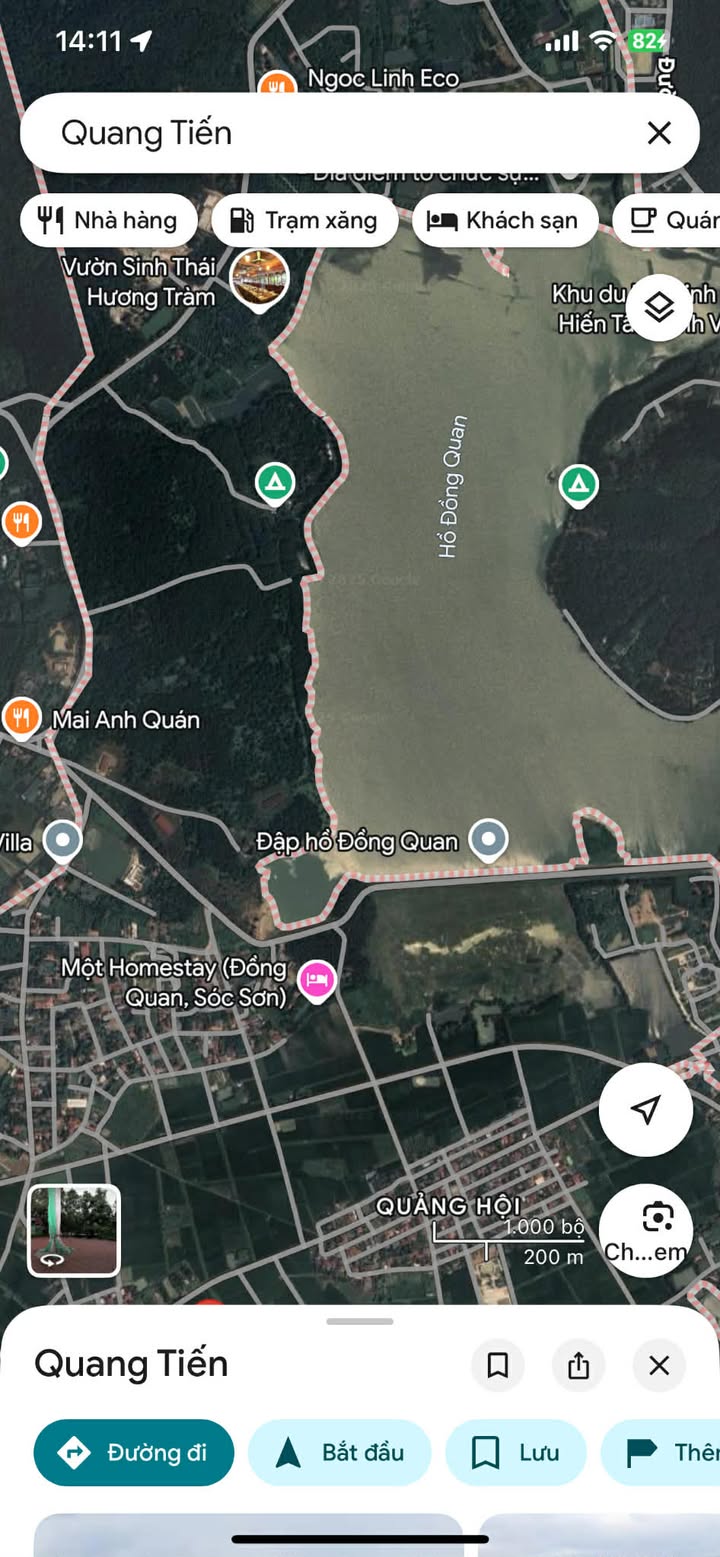Open the map layers button

[x=659, y=308]
